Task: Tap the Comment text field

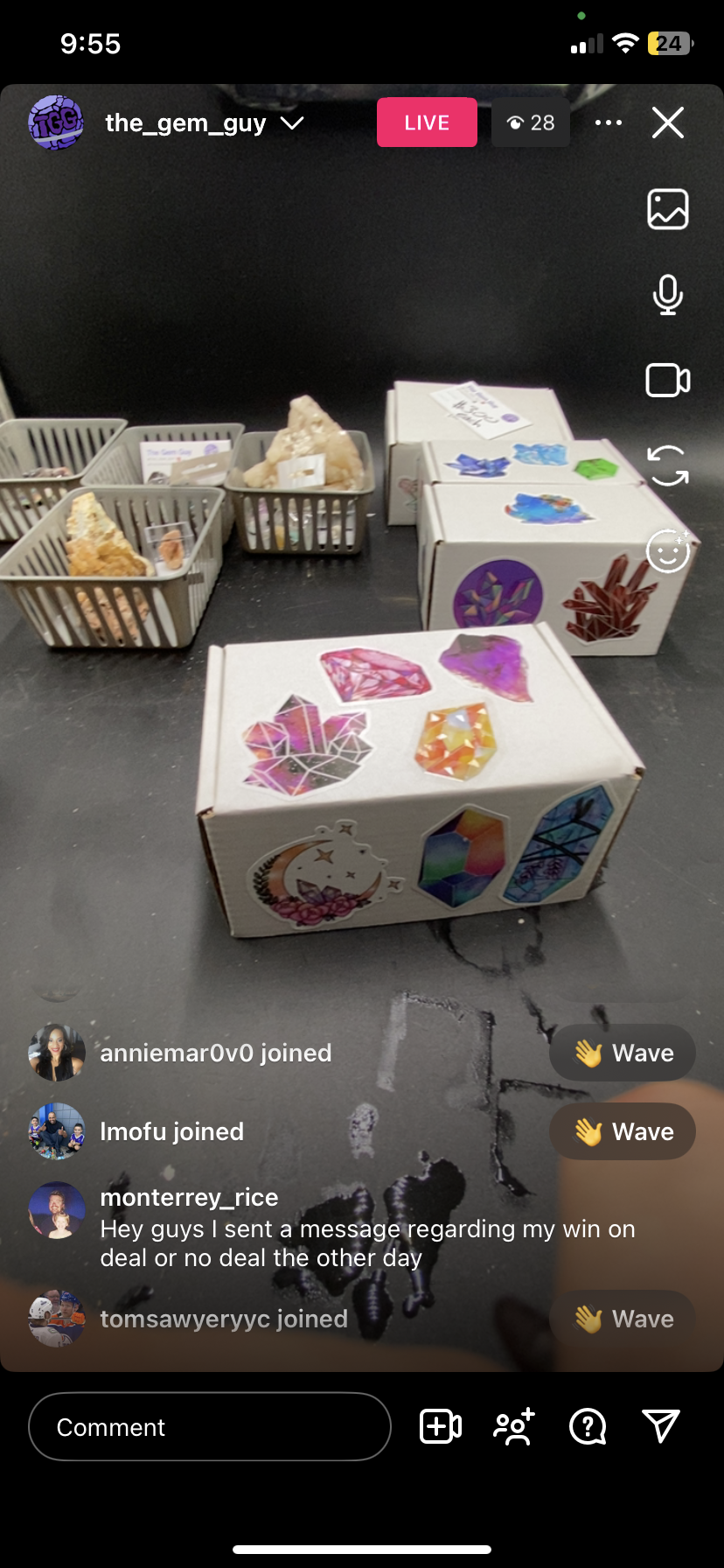Action: (210, 1427)
